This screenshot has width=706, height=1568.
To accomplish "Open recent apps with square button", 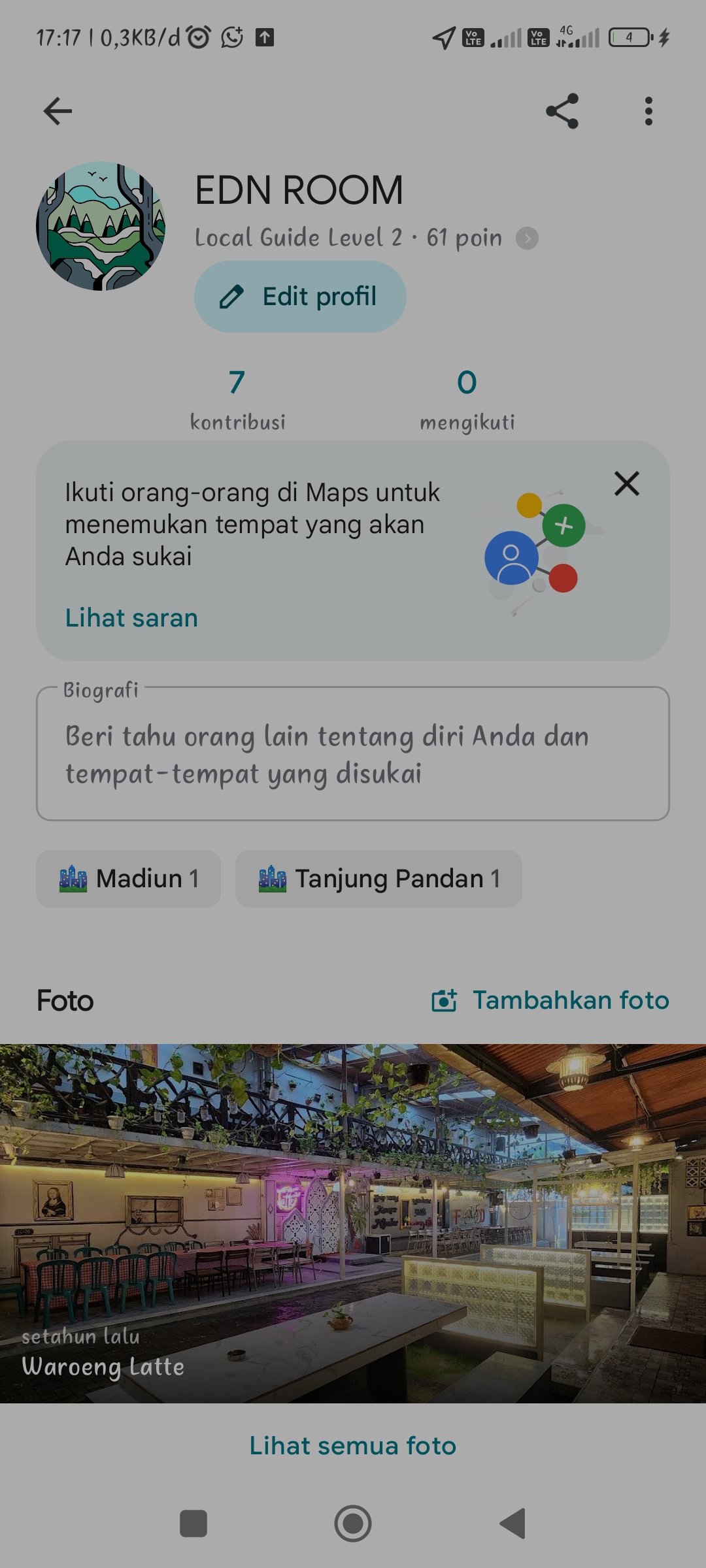I will (x=193, y=1524).
